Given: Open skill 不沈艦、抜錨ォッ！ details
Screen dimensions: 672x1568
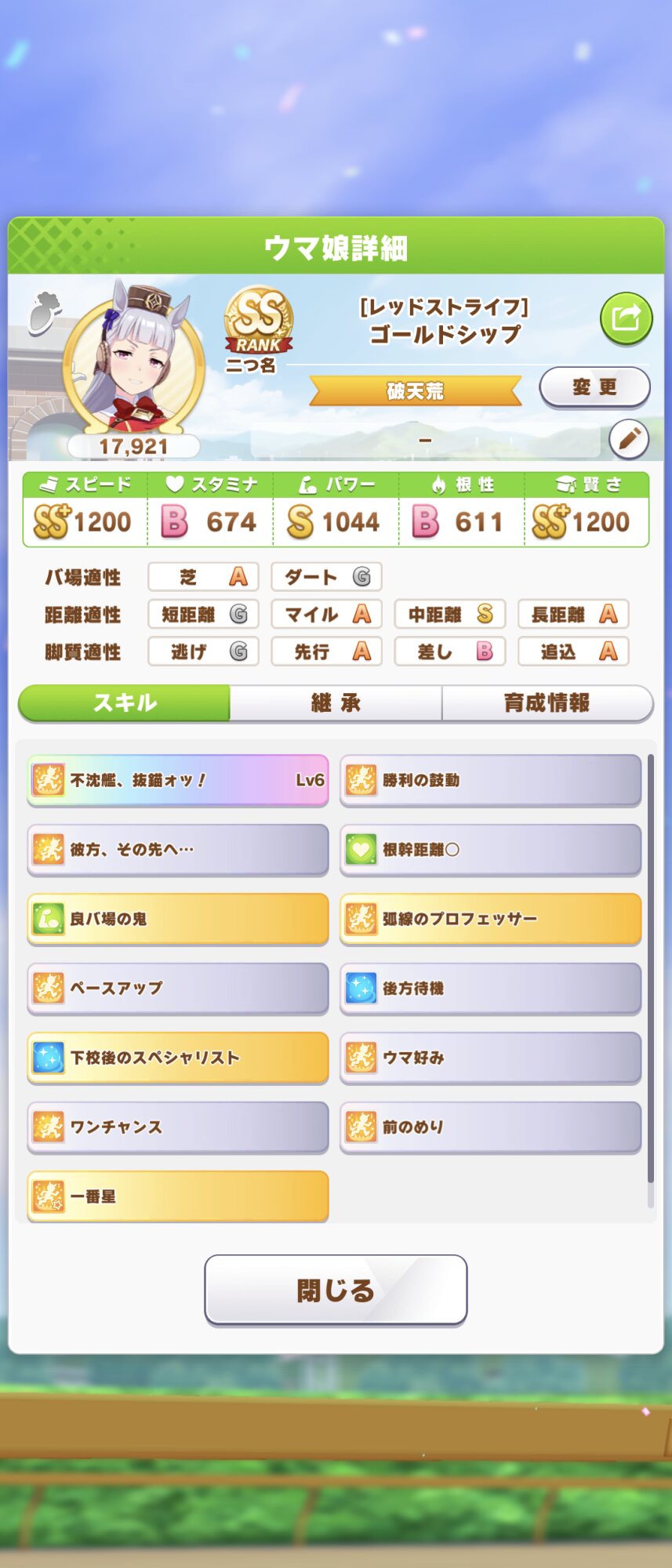Looking at the screenshot, I should click(178, 780).
